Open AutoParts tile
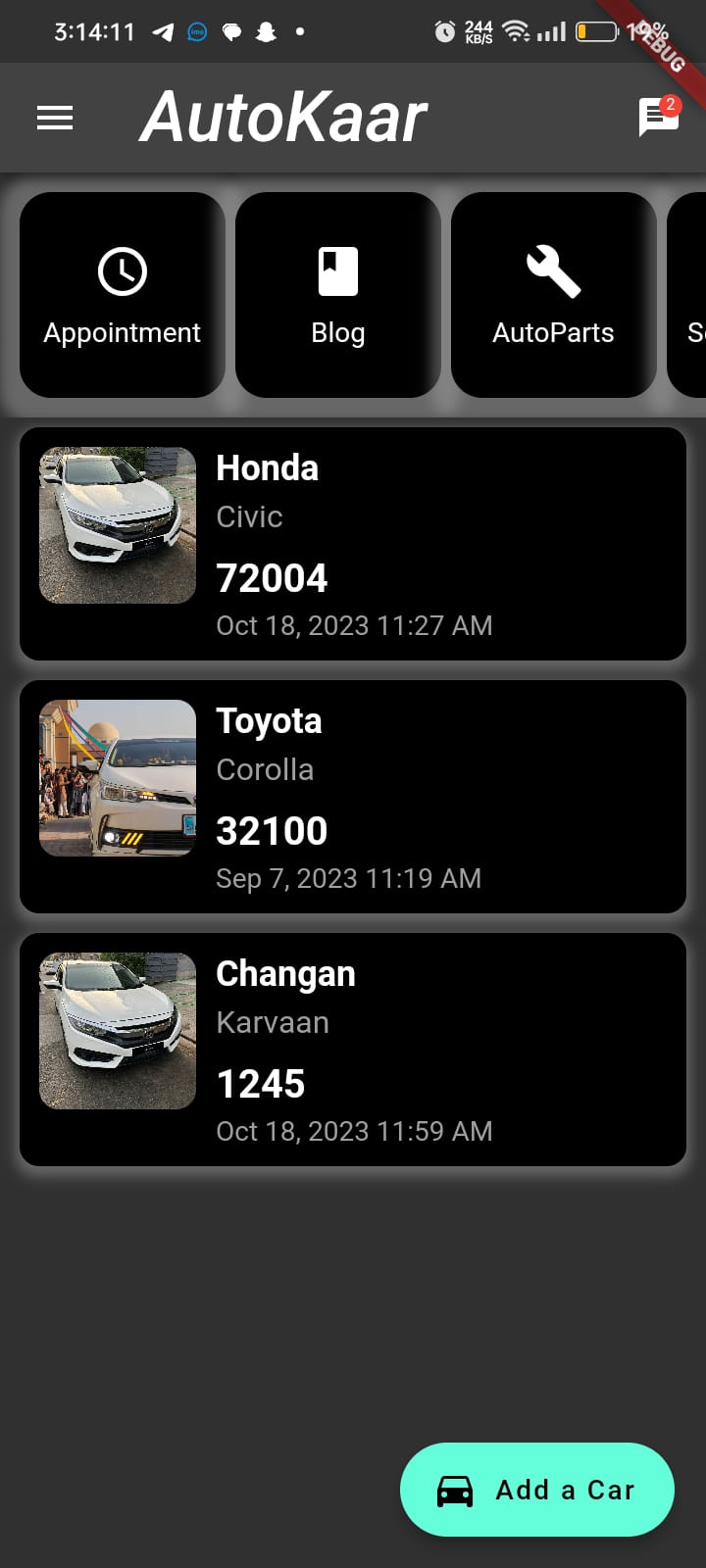The width and height of the screenshot is (706, 1568). [x=553, y=295]
